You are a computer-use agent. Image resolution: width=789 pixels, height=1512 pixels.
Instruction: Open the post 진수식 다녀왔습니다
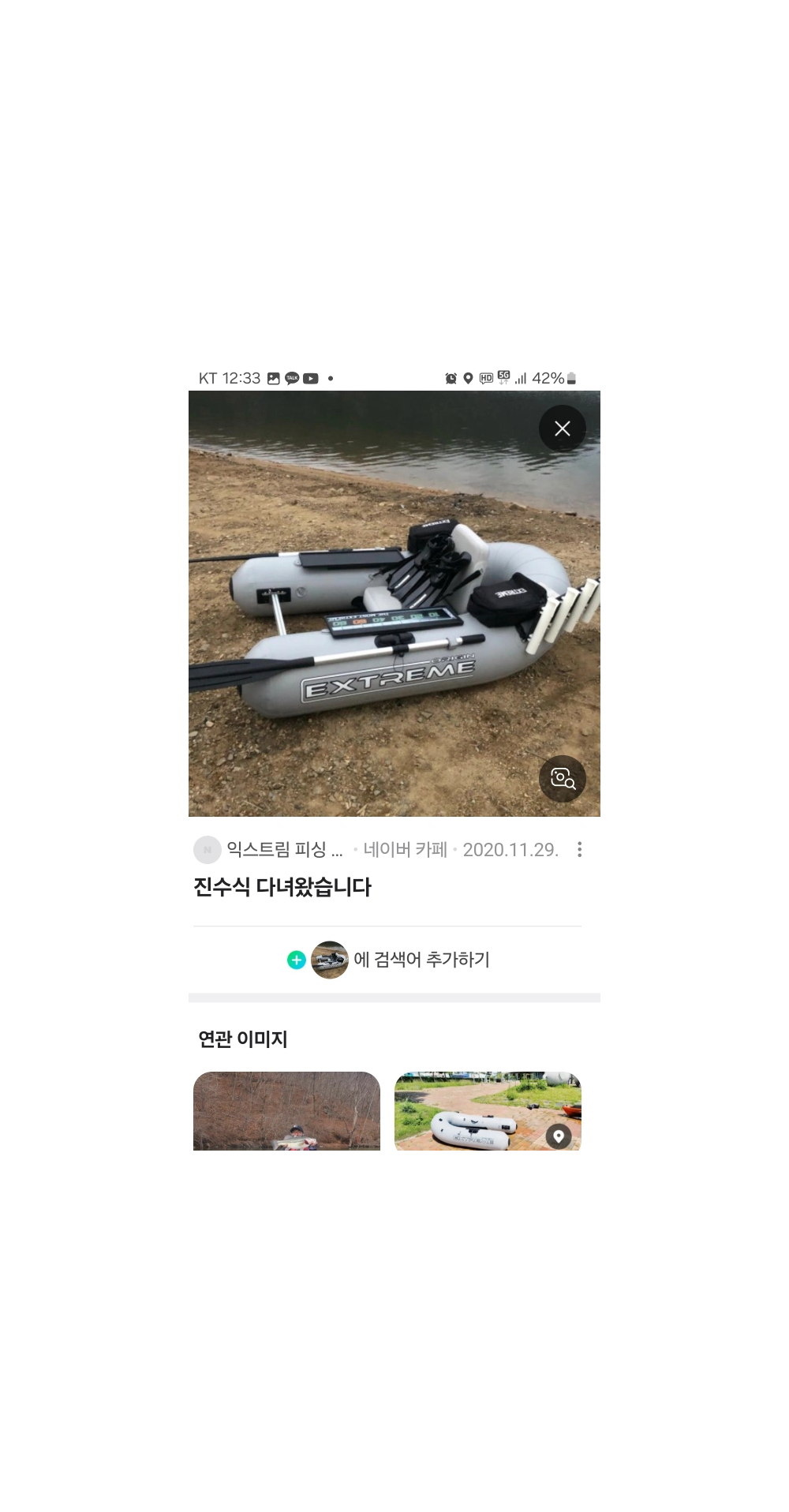pos(282,887)
